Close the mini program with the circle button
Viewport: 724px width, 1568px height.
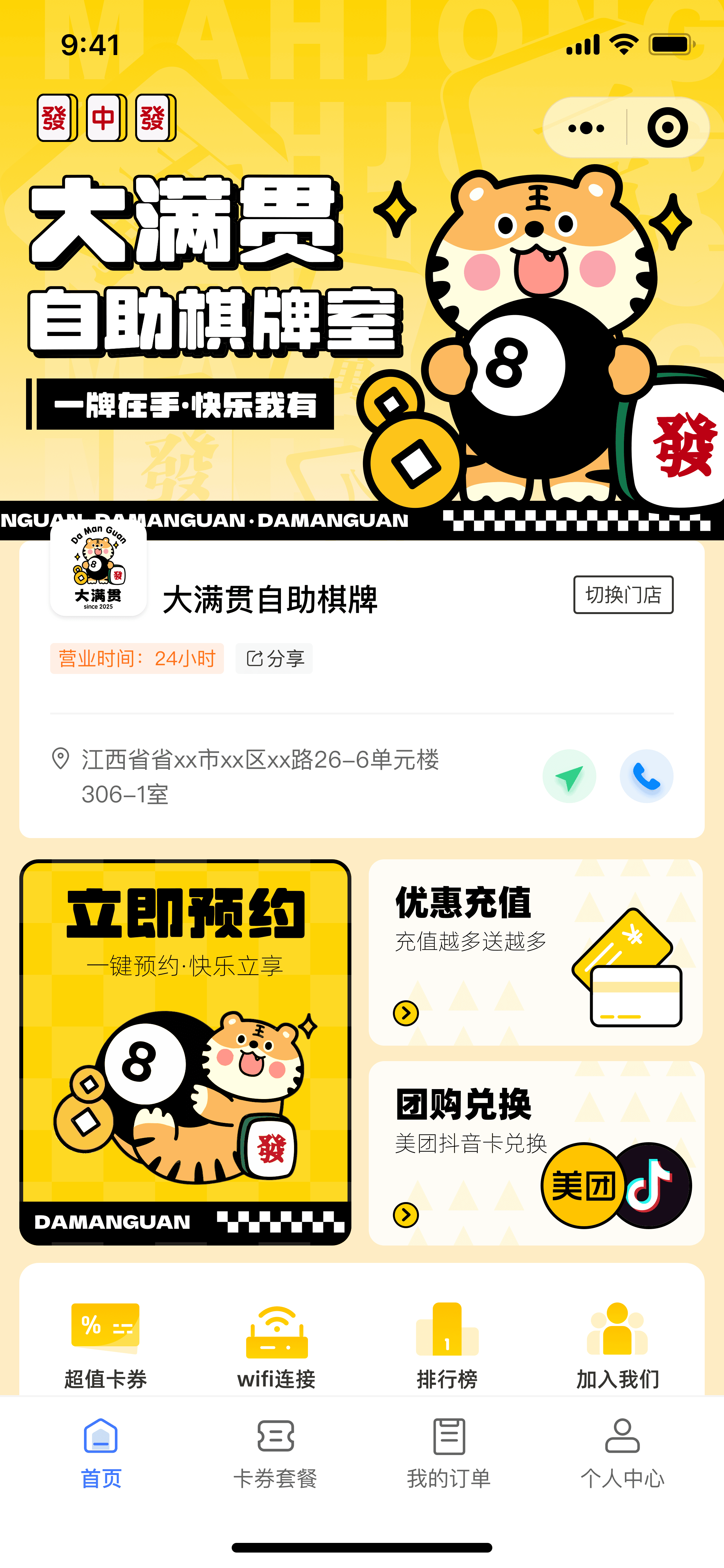667,128
